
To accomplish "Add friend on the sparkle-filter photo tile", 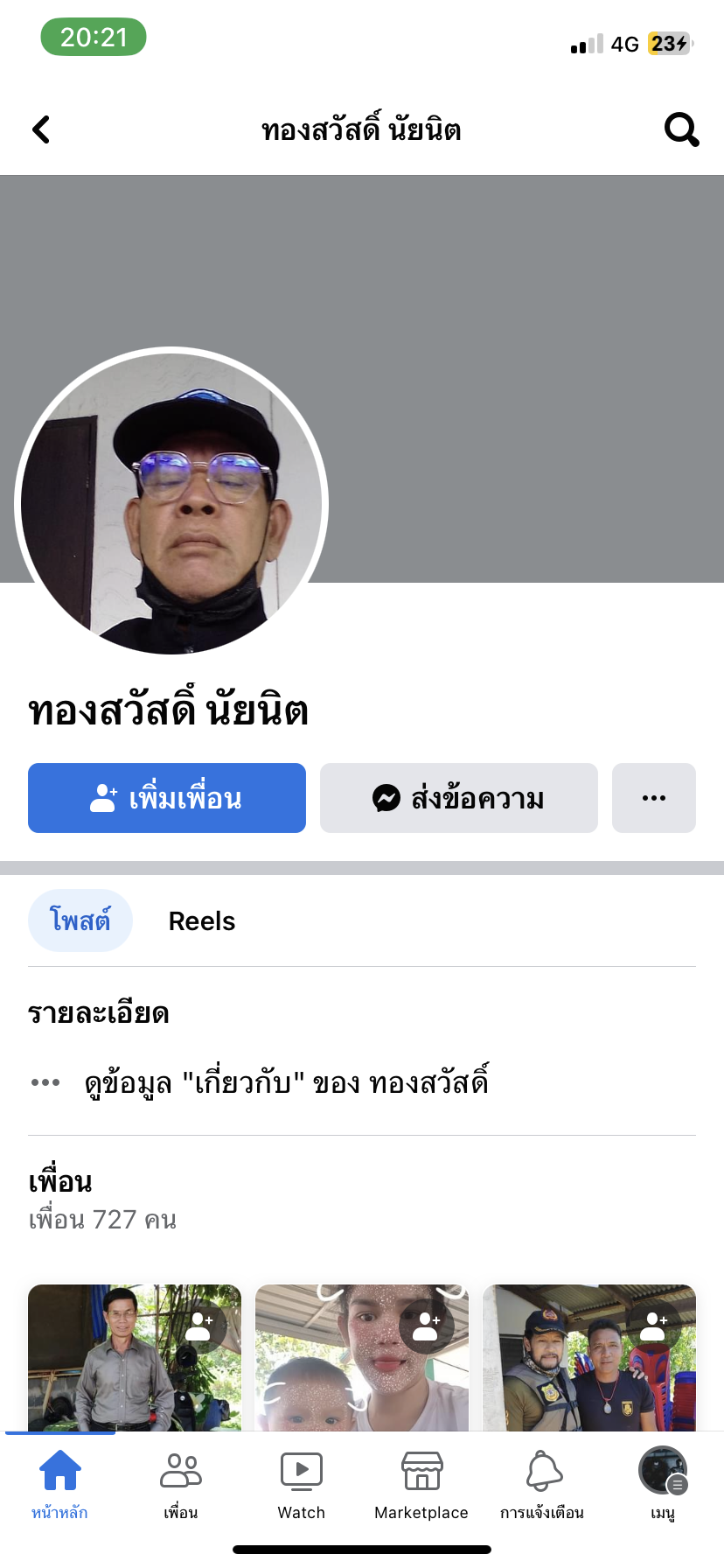I will [x=426, y=1326].
